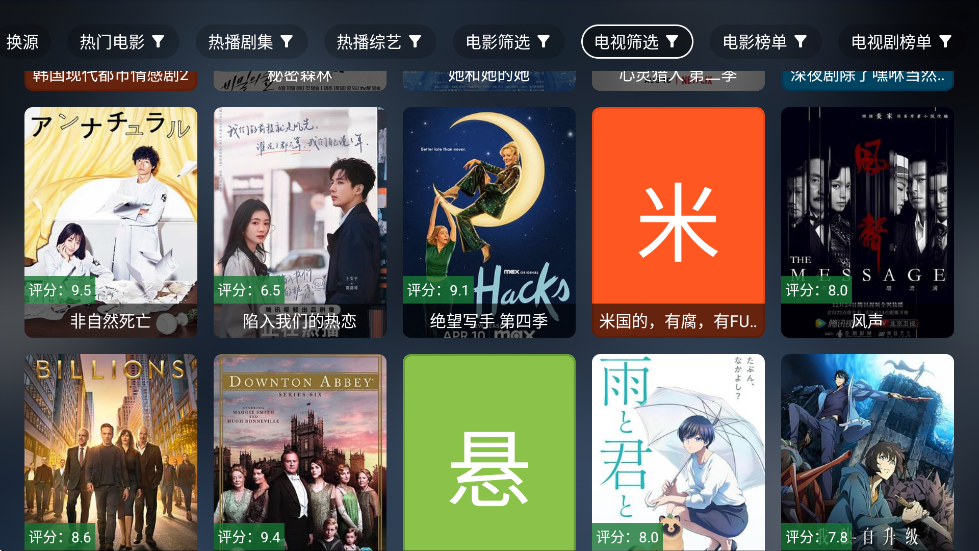Viewport: 979px width, 551px height.
Task: Open the 雨と君と anime card
Action: 678,452
